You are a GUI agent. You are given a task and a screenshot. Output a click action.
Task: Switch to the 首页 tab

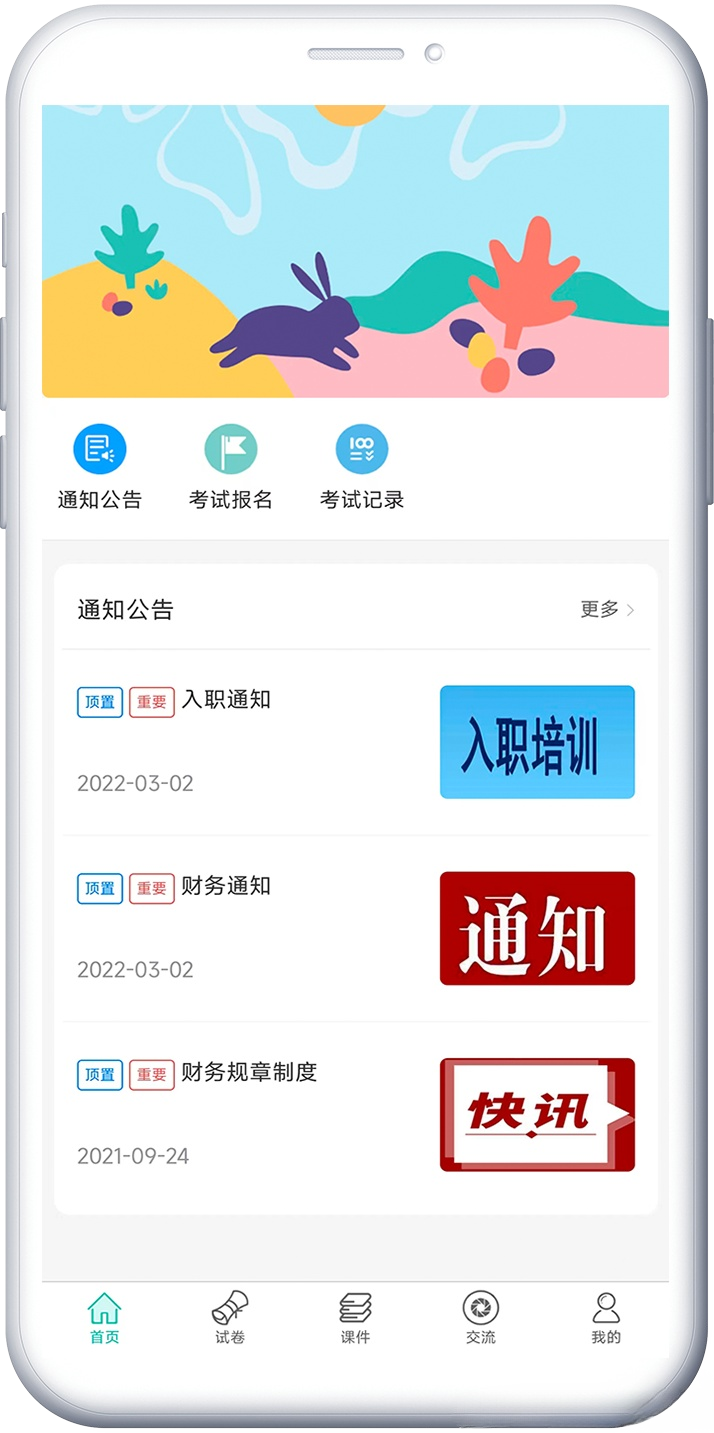click(x=104, y=1317)
